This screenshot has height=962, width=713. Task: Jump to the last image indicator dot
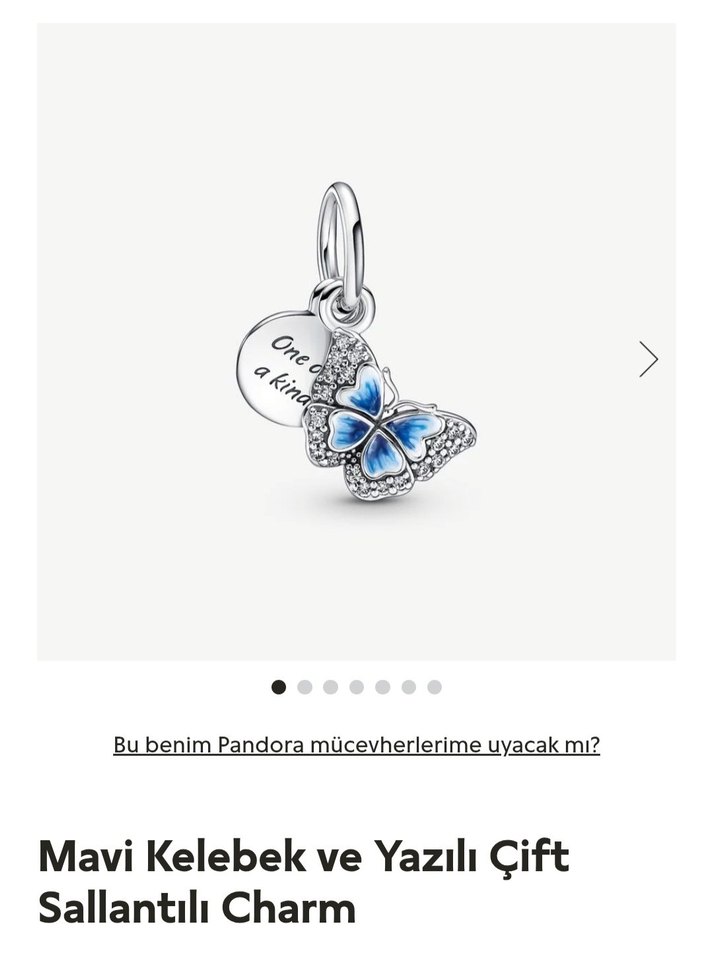pyautogui.click(x=434, y=687)
